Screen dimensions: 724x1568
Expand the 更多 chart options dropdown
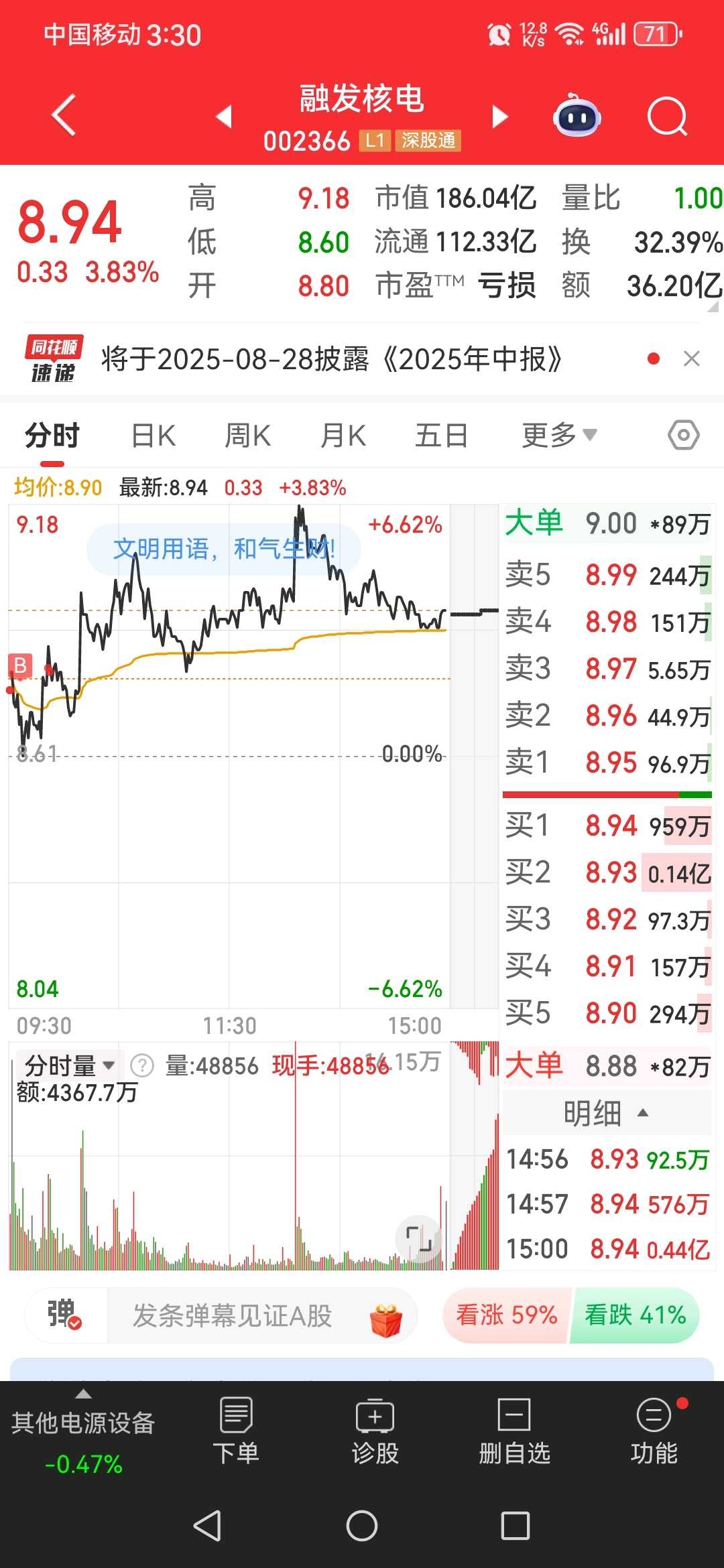click(x=559, y=436)
